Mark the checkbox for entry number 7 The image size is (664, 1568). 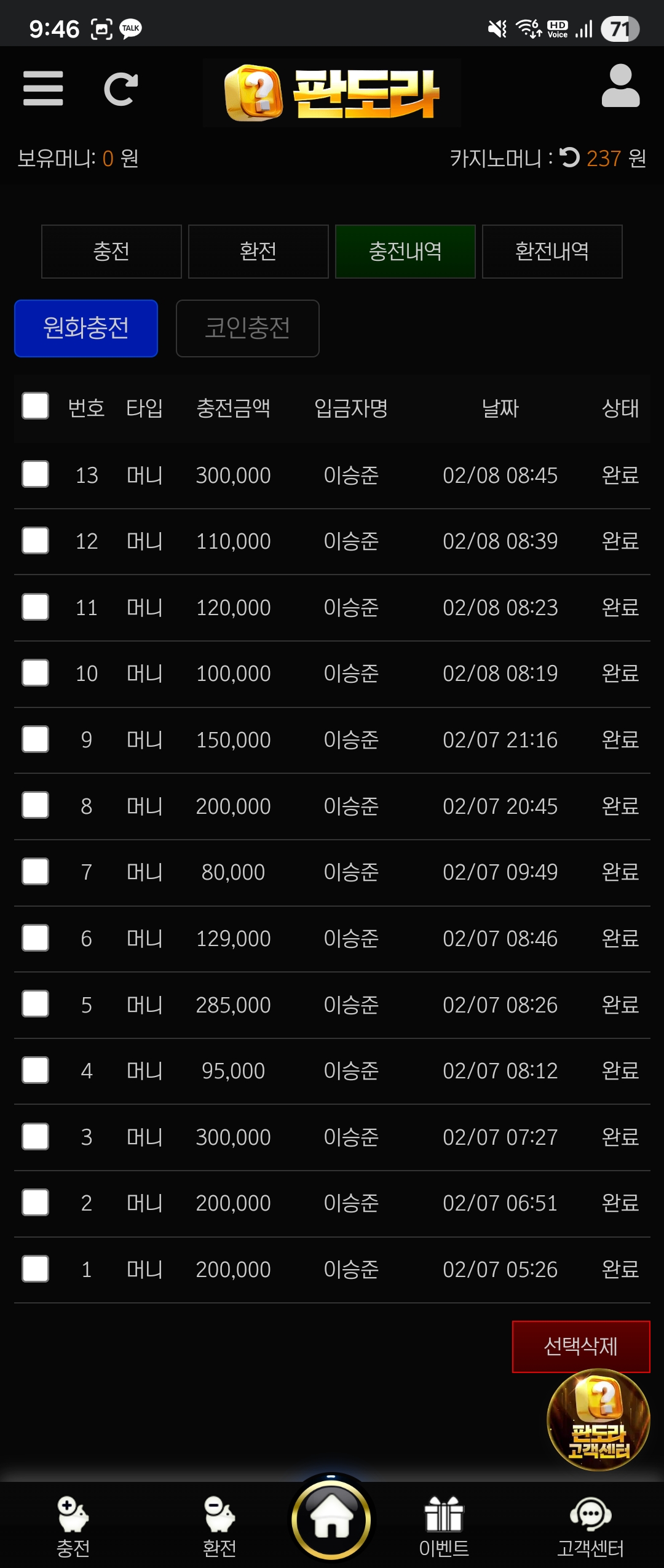click(36, 872)
